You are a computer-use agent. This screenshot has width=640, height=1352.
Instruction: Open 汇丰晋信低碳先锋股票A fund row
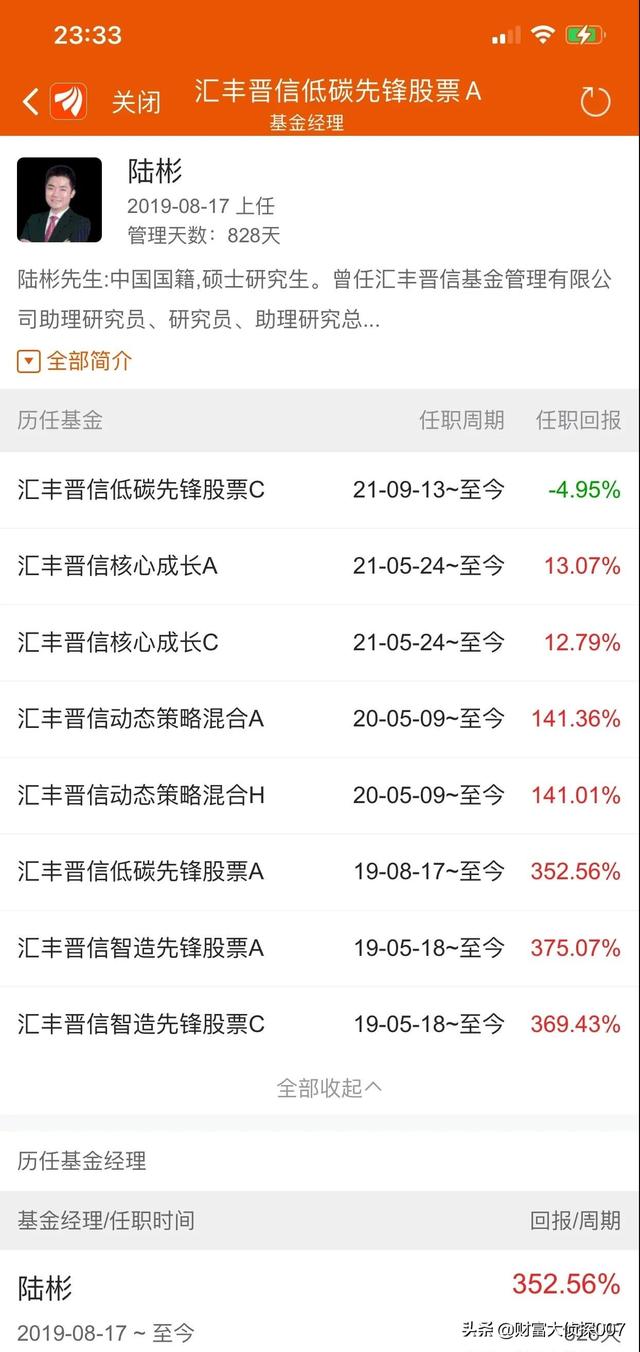coord(320,871)
